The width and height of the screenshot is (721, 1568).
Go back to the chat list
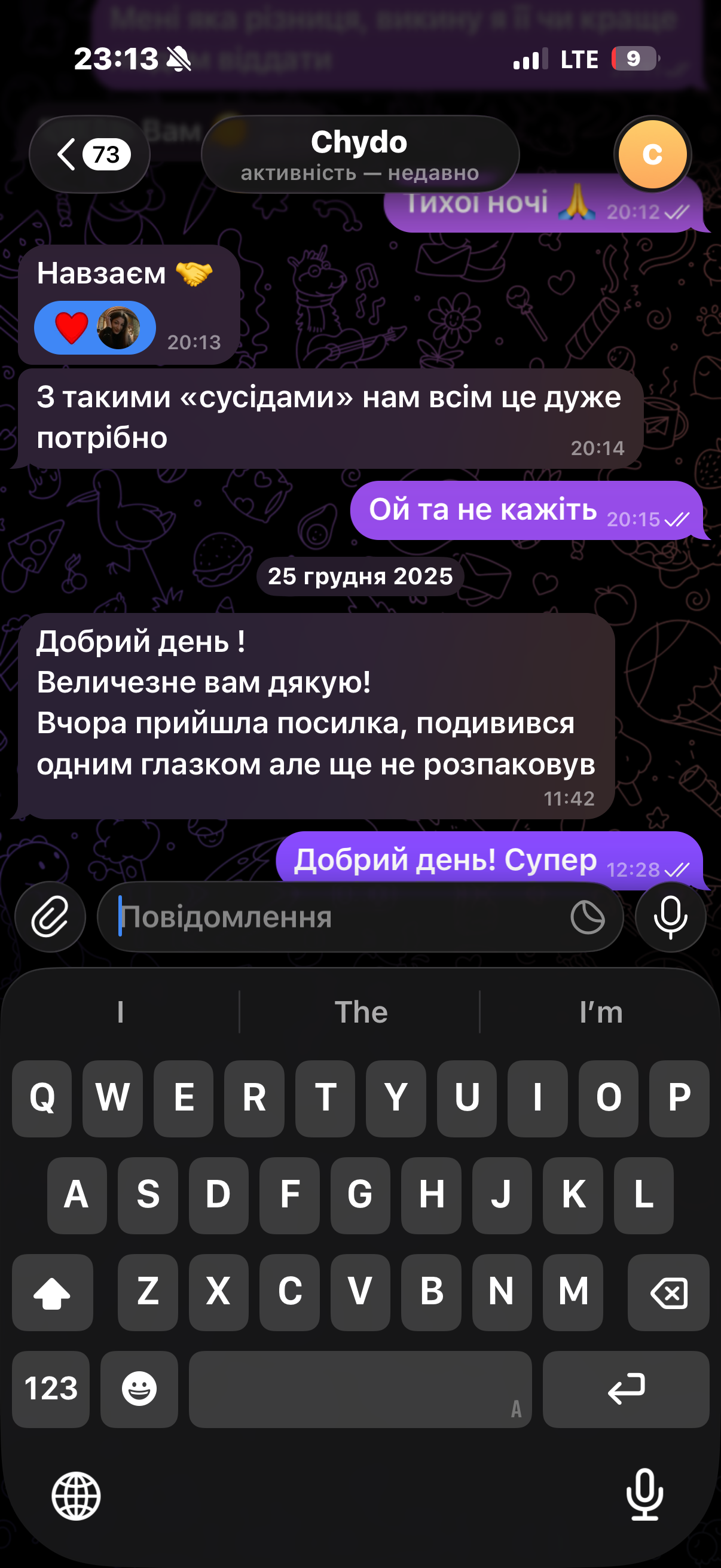point(89,154)
